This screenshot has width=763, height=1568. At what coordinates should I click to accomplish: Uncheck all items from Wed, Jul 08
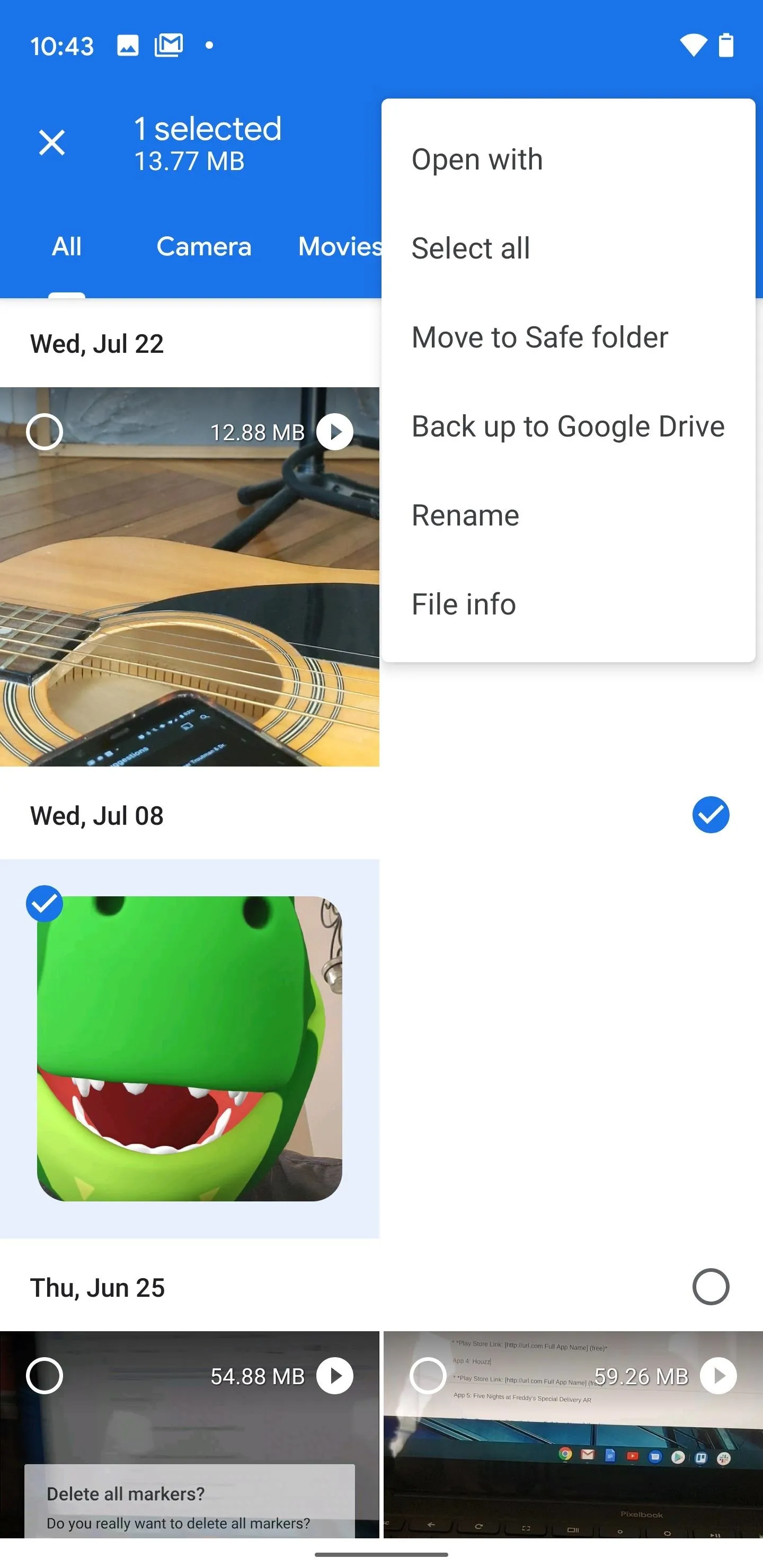(x=711, y=814)
